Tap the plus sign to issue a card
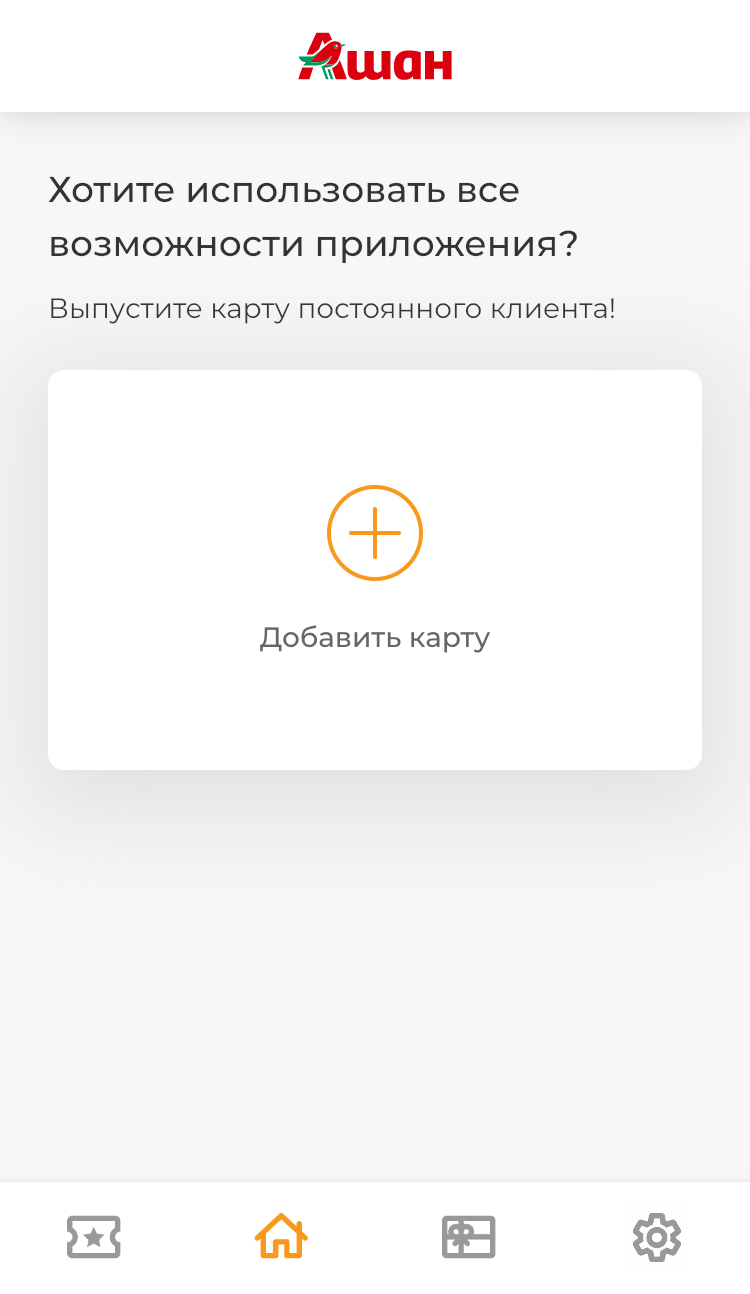 pos(375,532)
